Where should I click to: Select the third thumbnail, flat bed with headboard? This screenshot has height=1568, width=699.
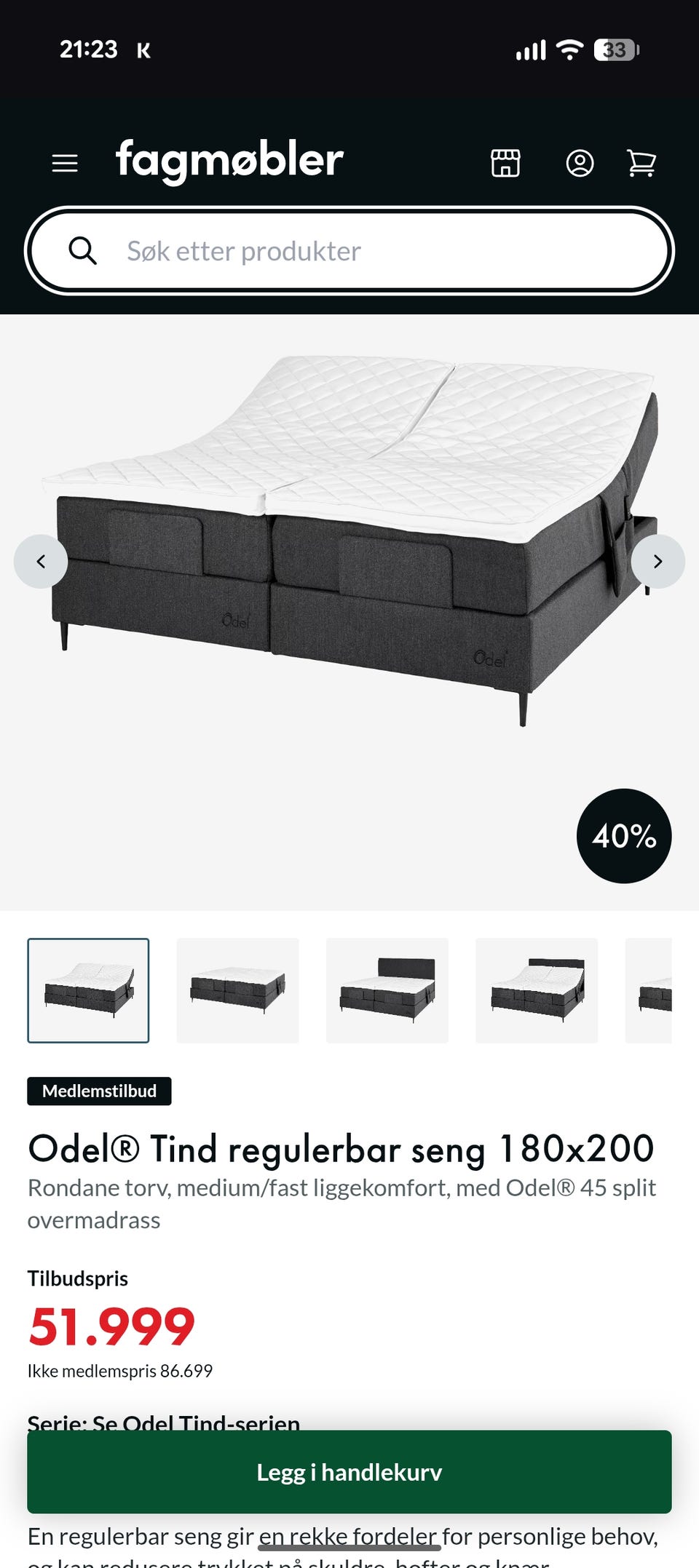click(x=387, y=990)
